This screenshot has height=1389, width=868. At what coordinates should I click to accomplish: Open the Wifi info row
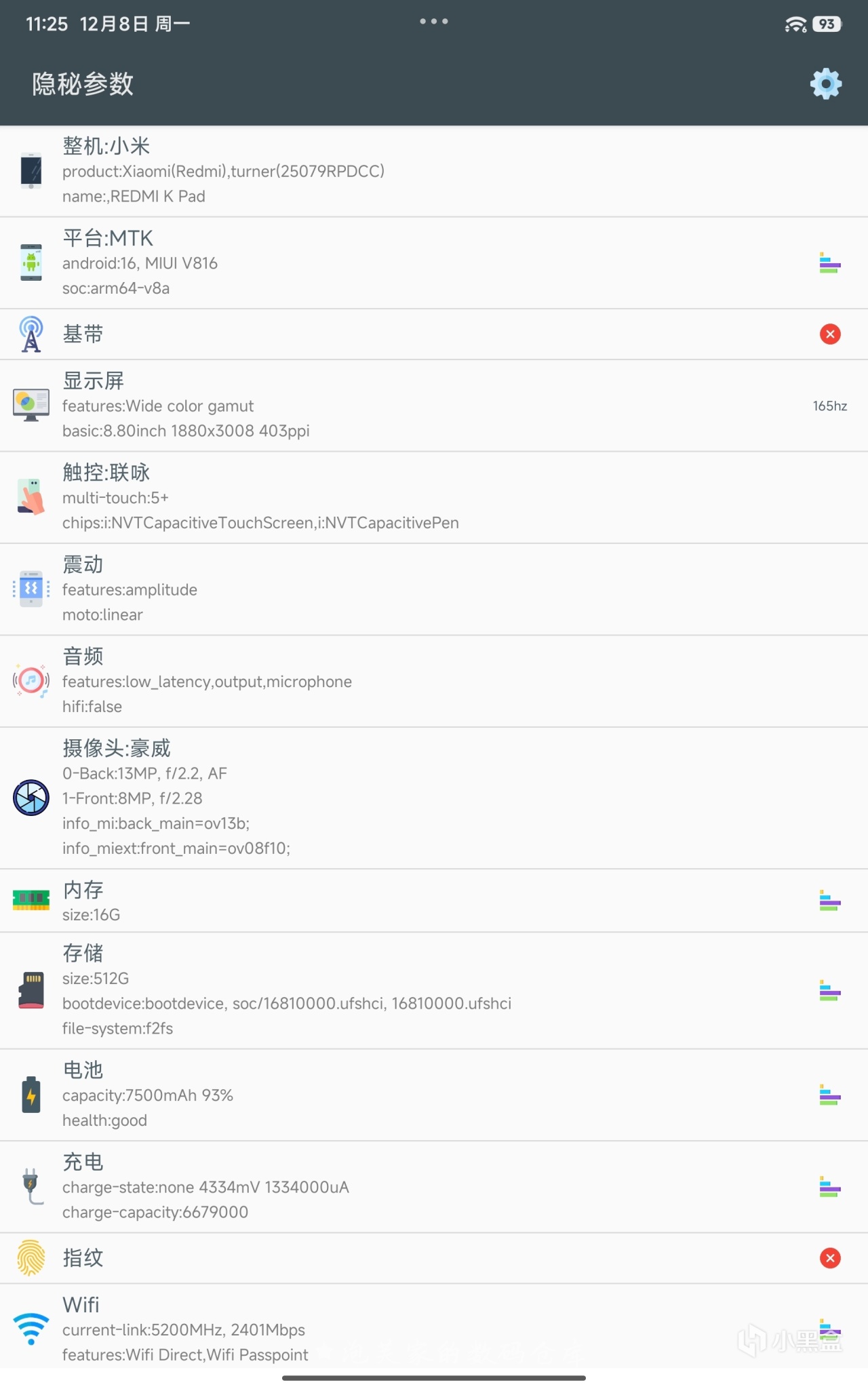tap(434, 1329)
